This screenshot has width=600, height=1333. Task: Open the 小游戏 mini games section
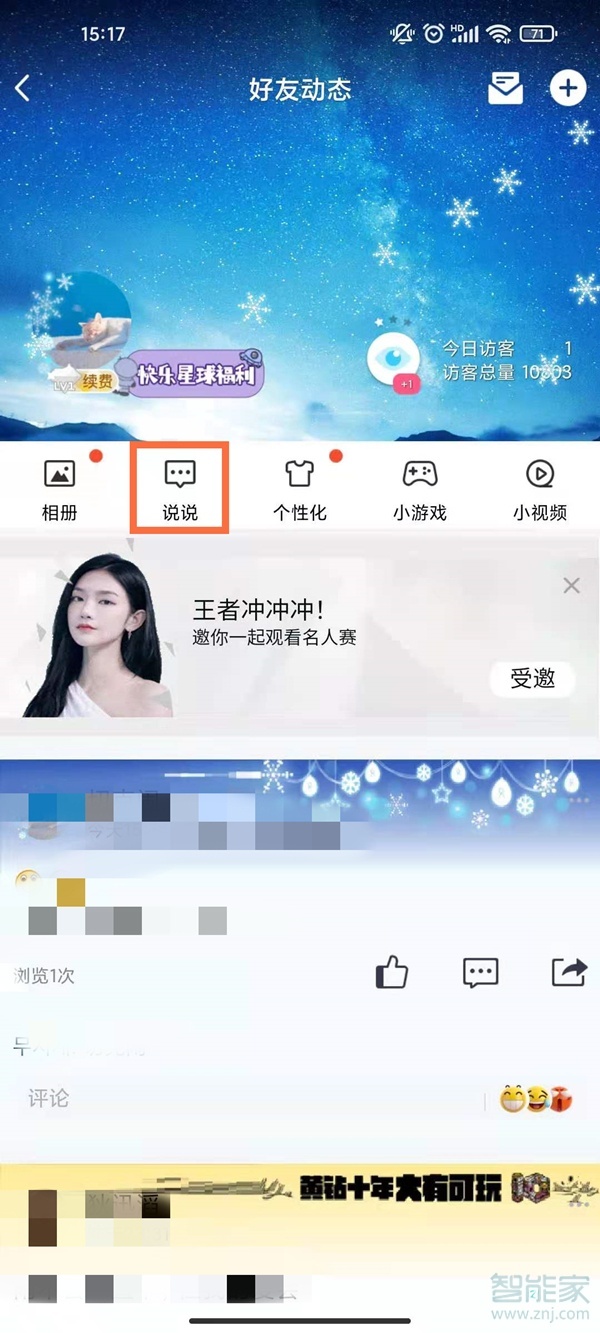(x=420, y=490)
